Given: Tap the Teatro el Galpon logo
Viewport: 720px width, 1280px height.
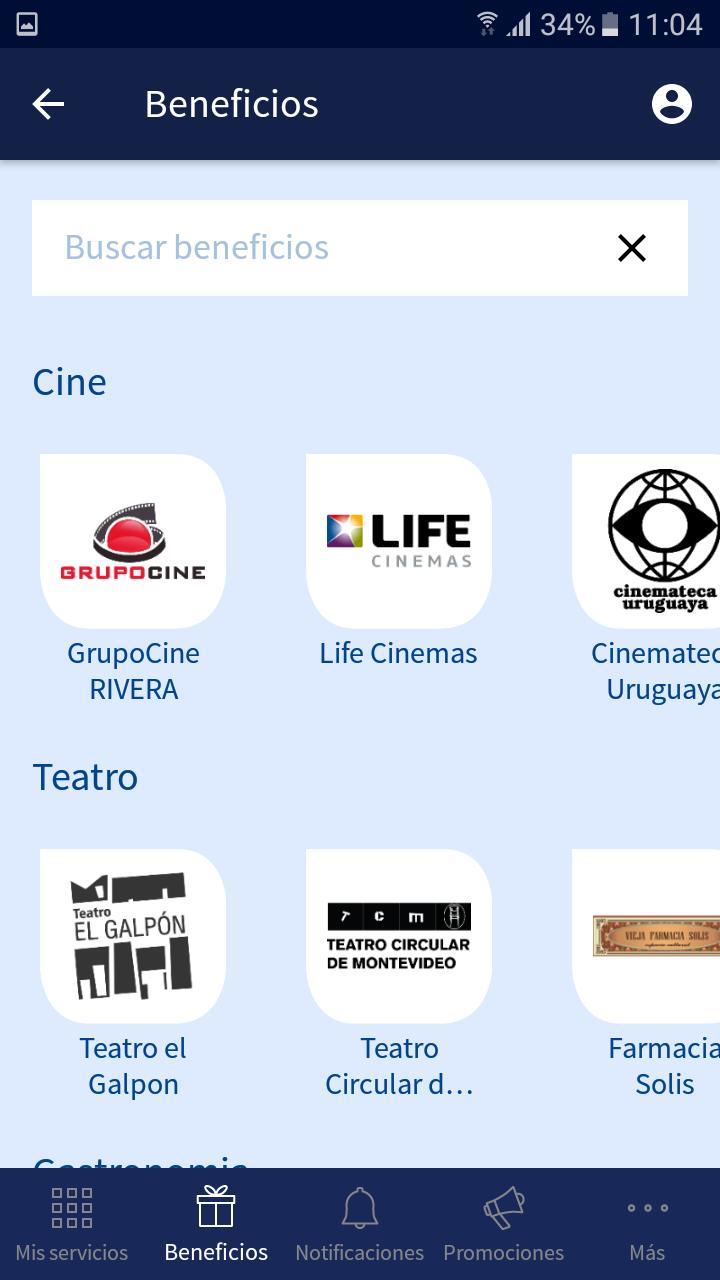Looking at the screenshot, I should click(x=132, y=935).
